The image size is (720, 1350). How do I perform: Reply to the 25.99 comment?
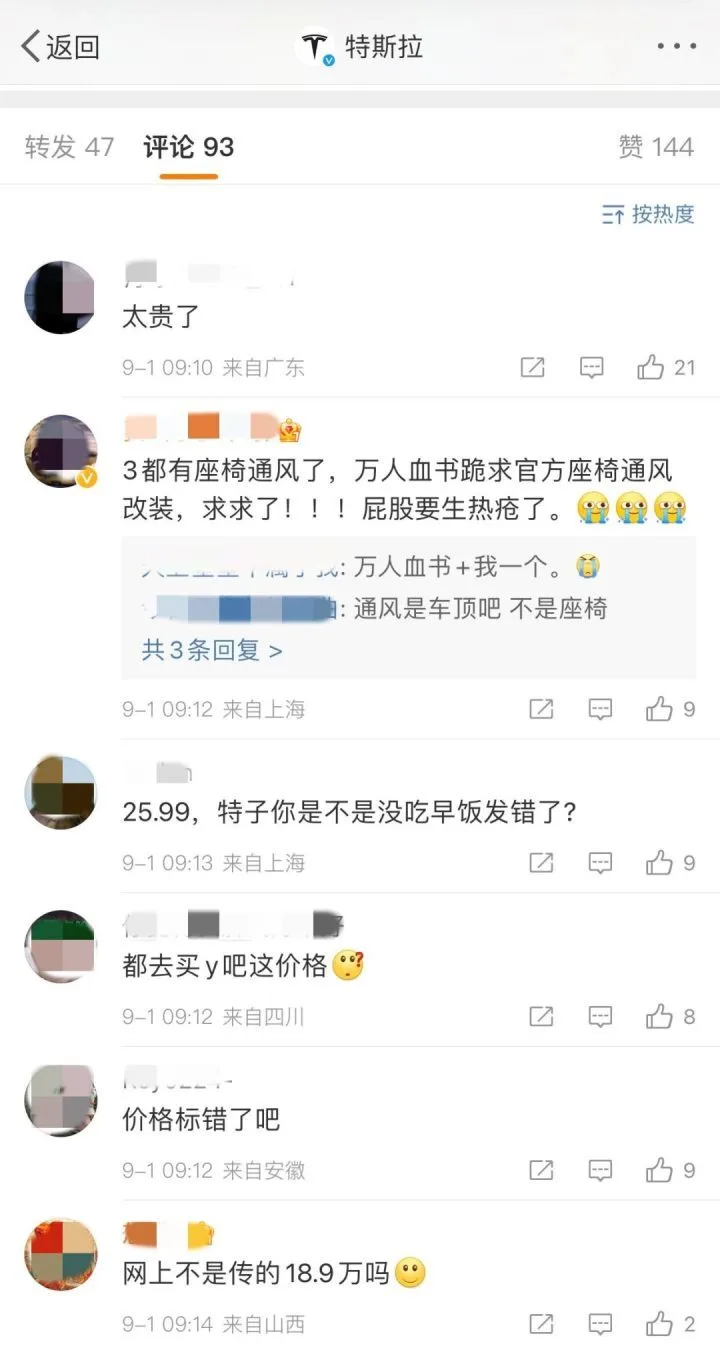click(x=600, y=863)
